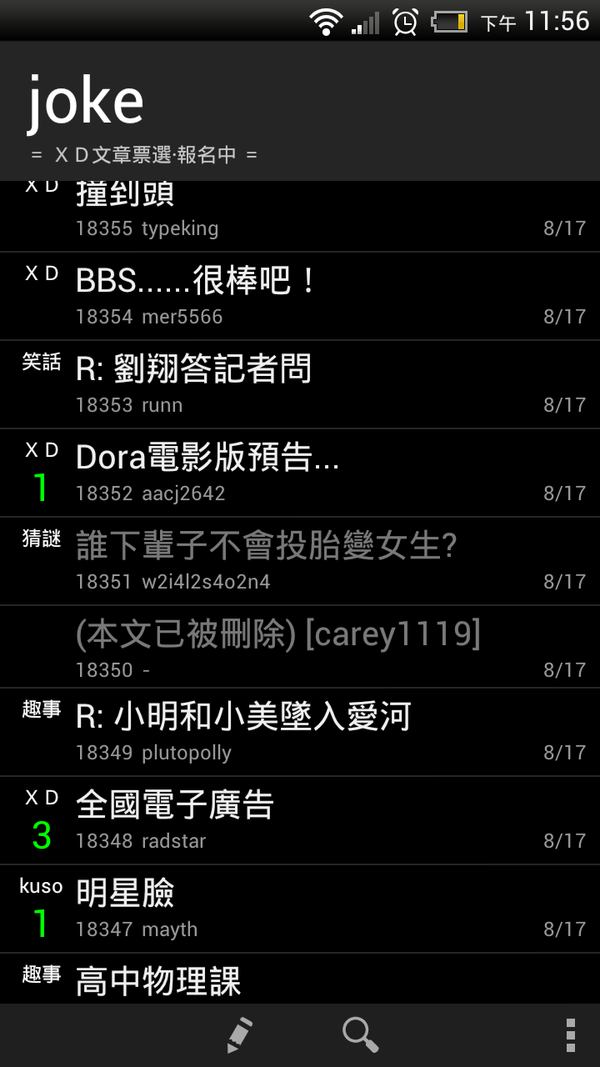Open the overflow menu
The height and width of the screenshot is (1067, 600).
[x=570, y=1035]
